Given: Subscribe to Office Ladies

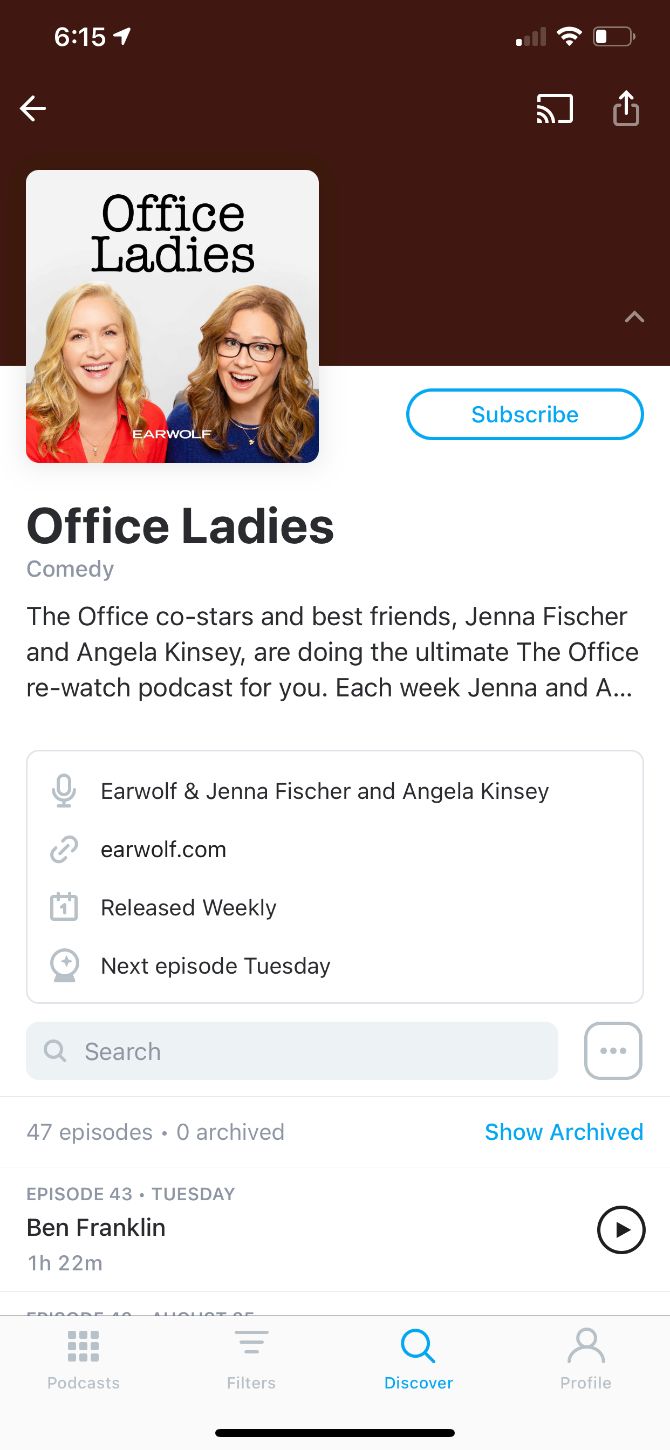Looking at the screenshot, I should pos(525,414).
